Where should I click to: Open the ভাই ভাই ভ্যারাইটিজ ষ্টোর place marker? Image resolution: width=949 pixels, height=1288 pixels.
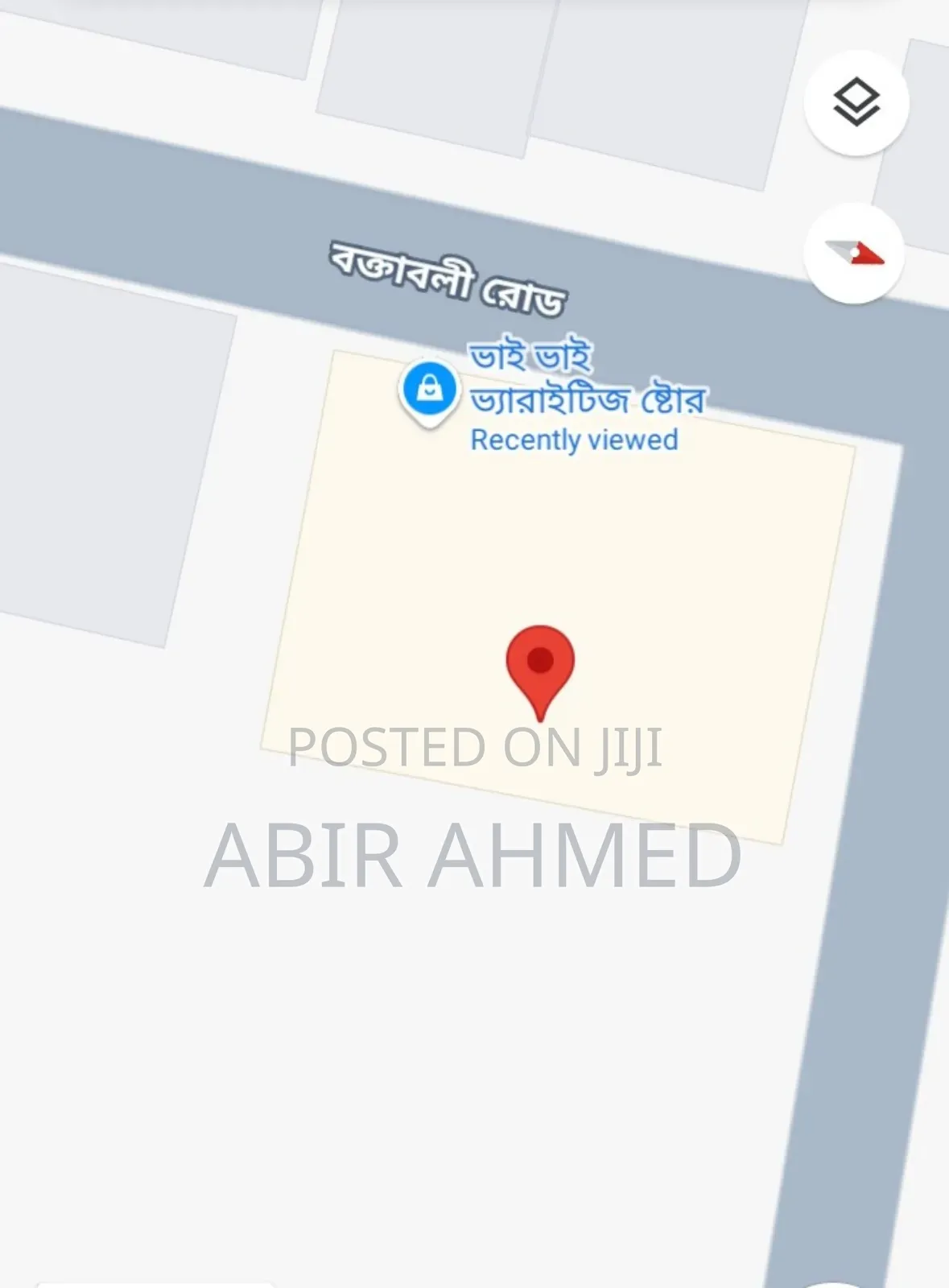tap(430, 391)
